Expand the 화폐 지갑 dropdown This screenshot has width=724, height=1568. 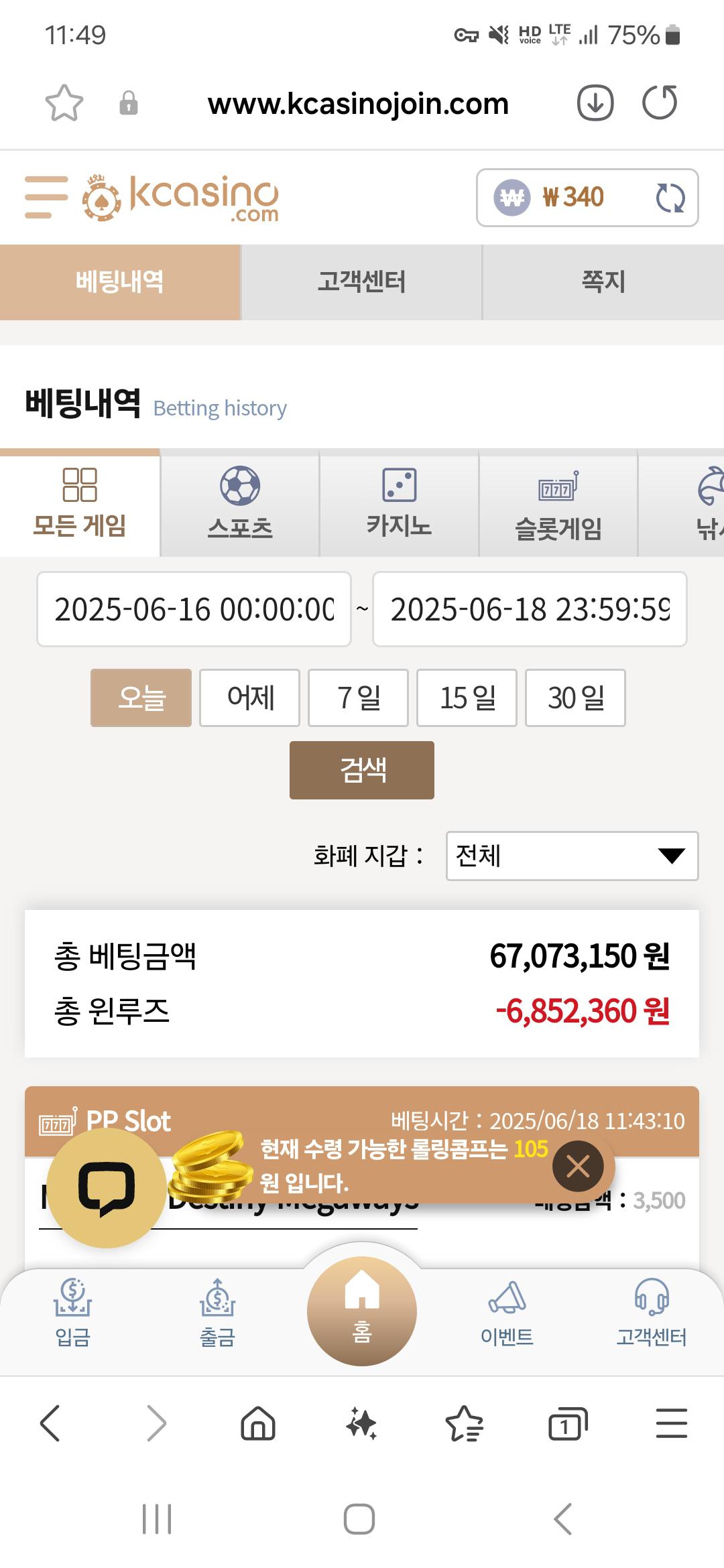coord(572,856)
